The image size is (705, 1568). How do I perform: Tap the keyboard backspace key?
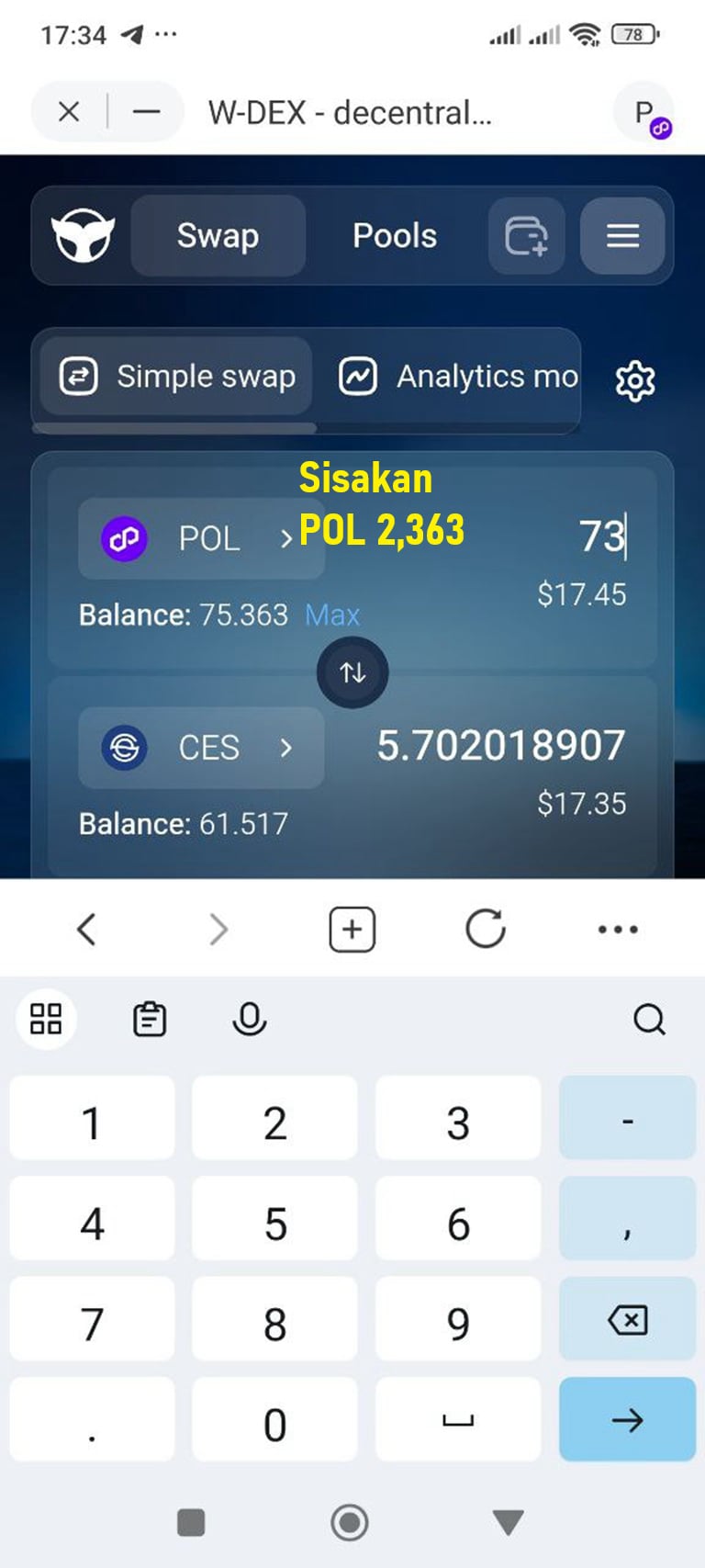pyautogui.click(x=627, y=1321)
